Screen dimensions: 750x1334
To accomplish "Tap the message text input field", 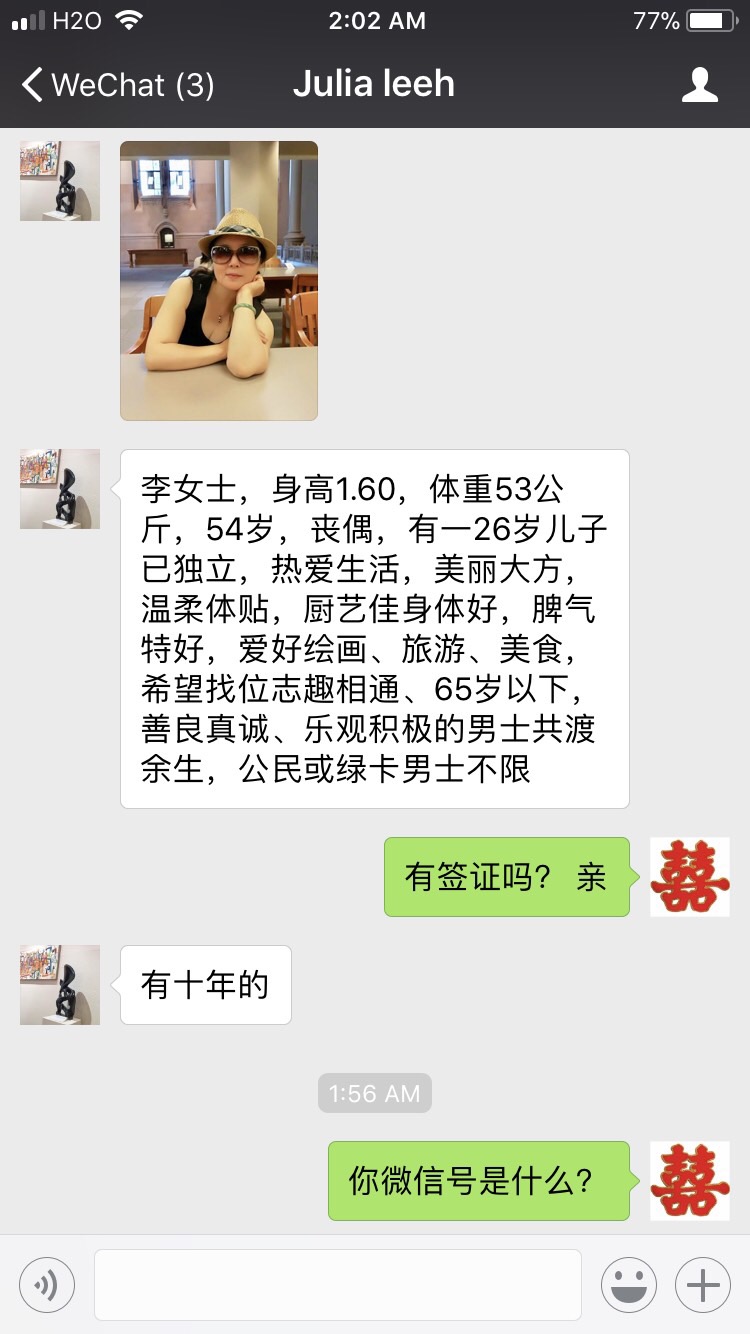I will [338, 1285].
